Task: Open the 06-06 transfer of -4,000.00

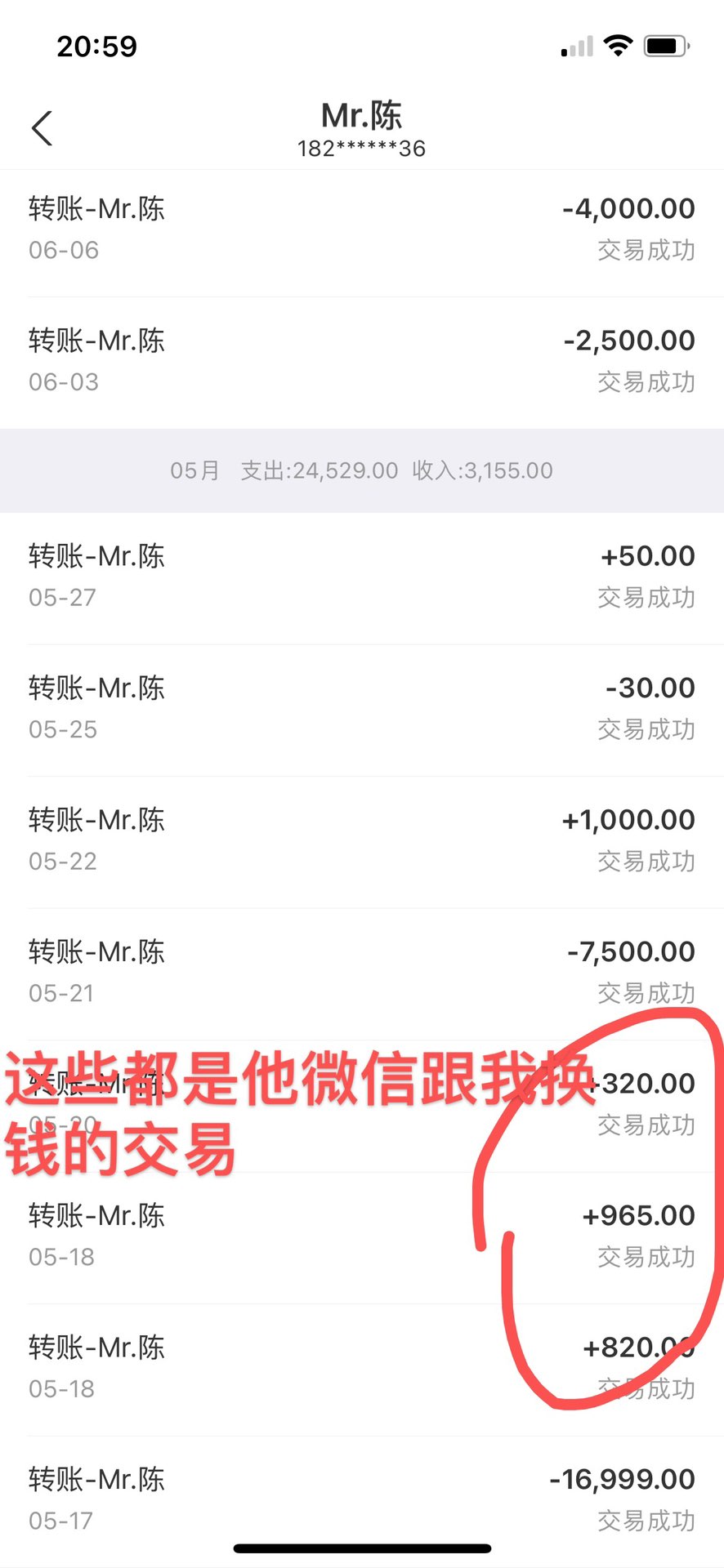Action: click(x=361, y=229)
